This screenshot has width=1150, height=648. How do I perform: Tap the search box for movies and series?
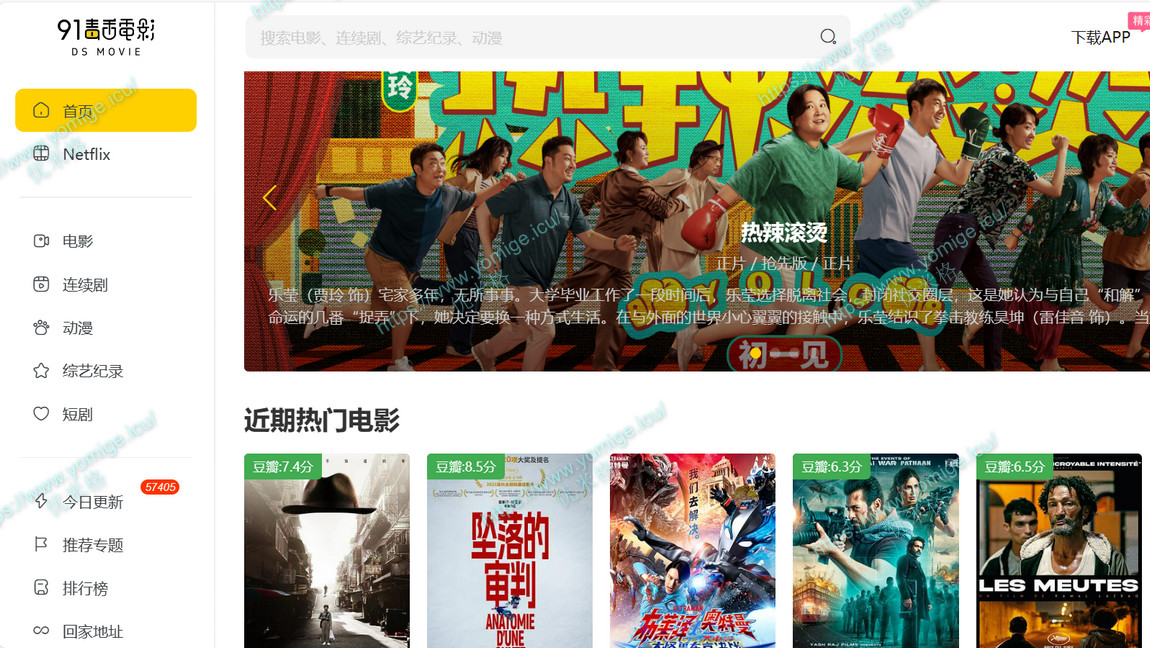530,37
